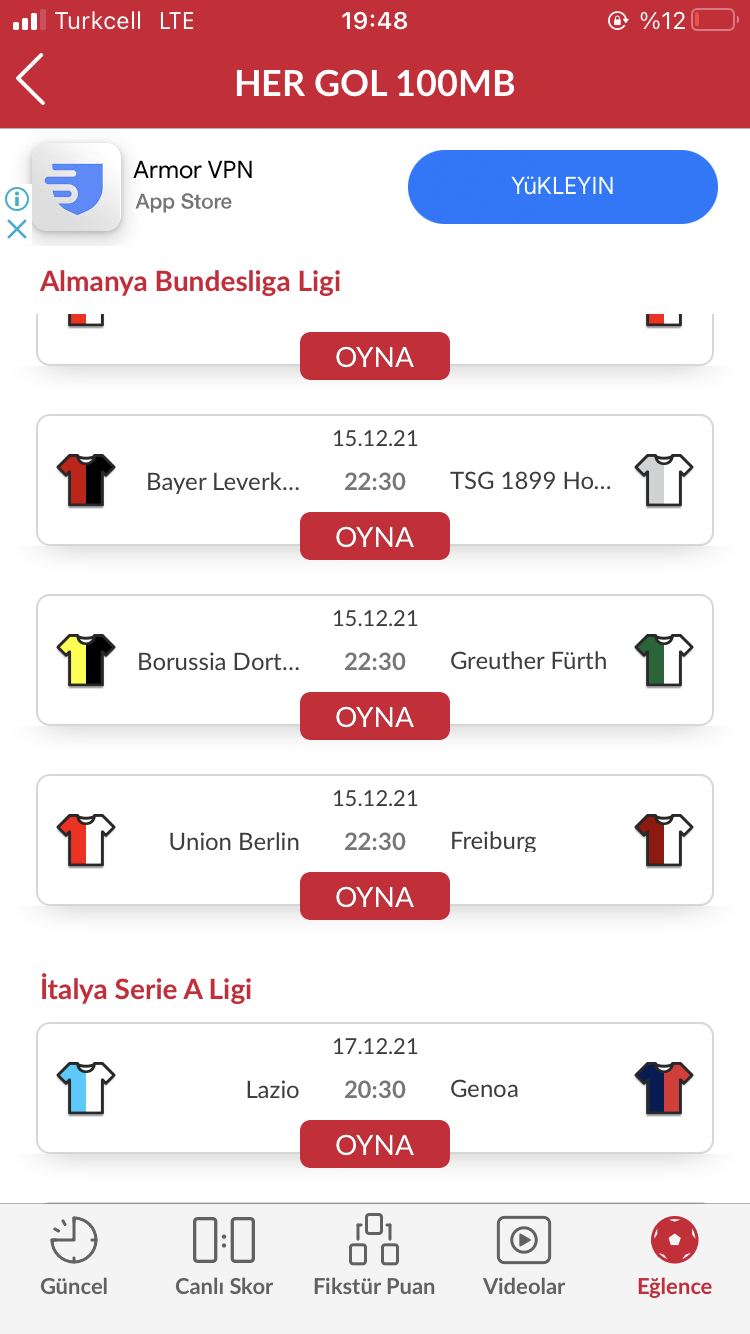Switch to the Güncel tab
Screen dimensions: 750x1334
[74, 1257]
